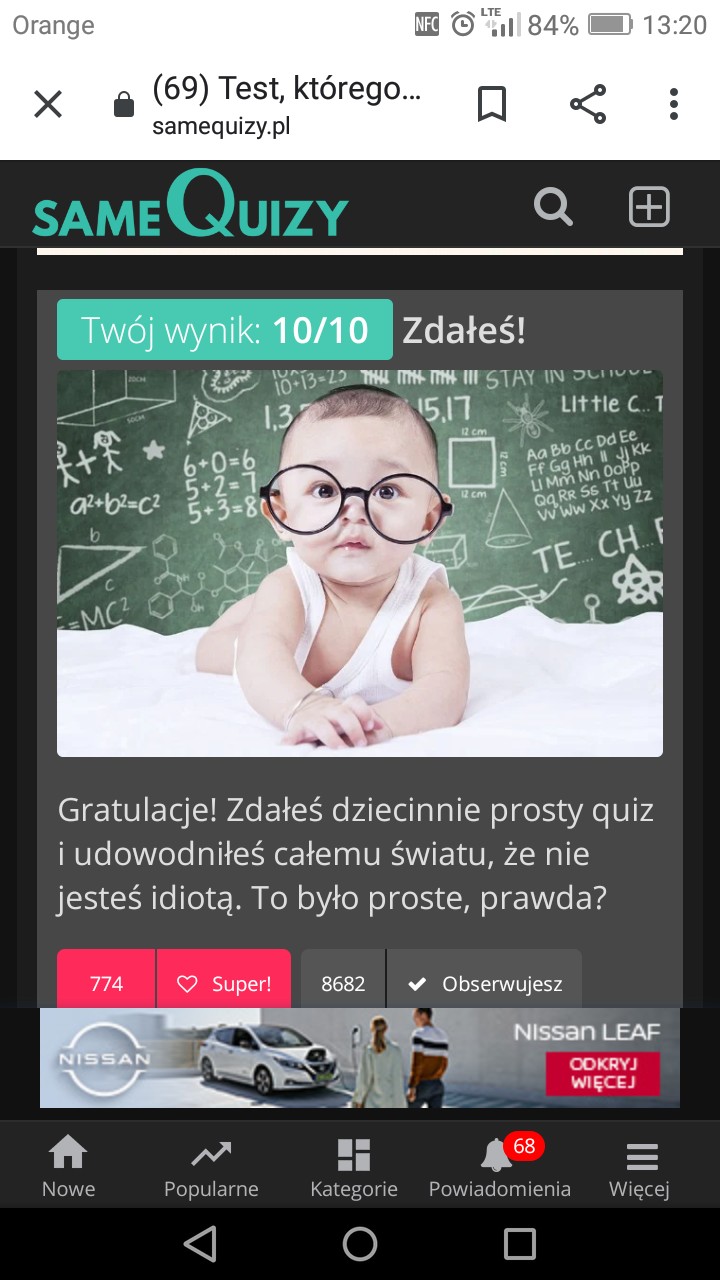This screenshot has width=720, height=1280.
Task: Toggle the Obserwujesz follow button
Action: click(x=485, y=983)
